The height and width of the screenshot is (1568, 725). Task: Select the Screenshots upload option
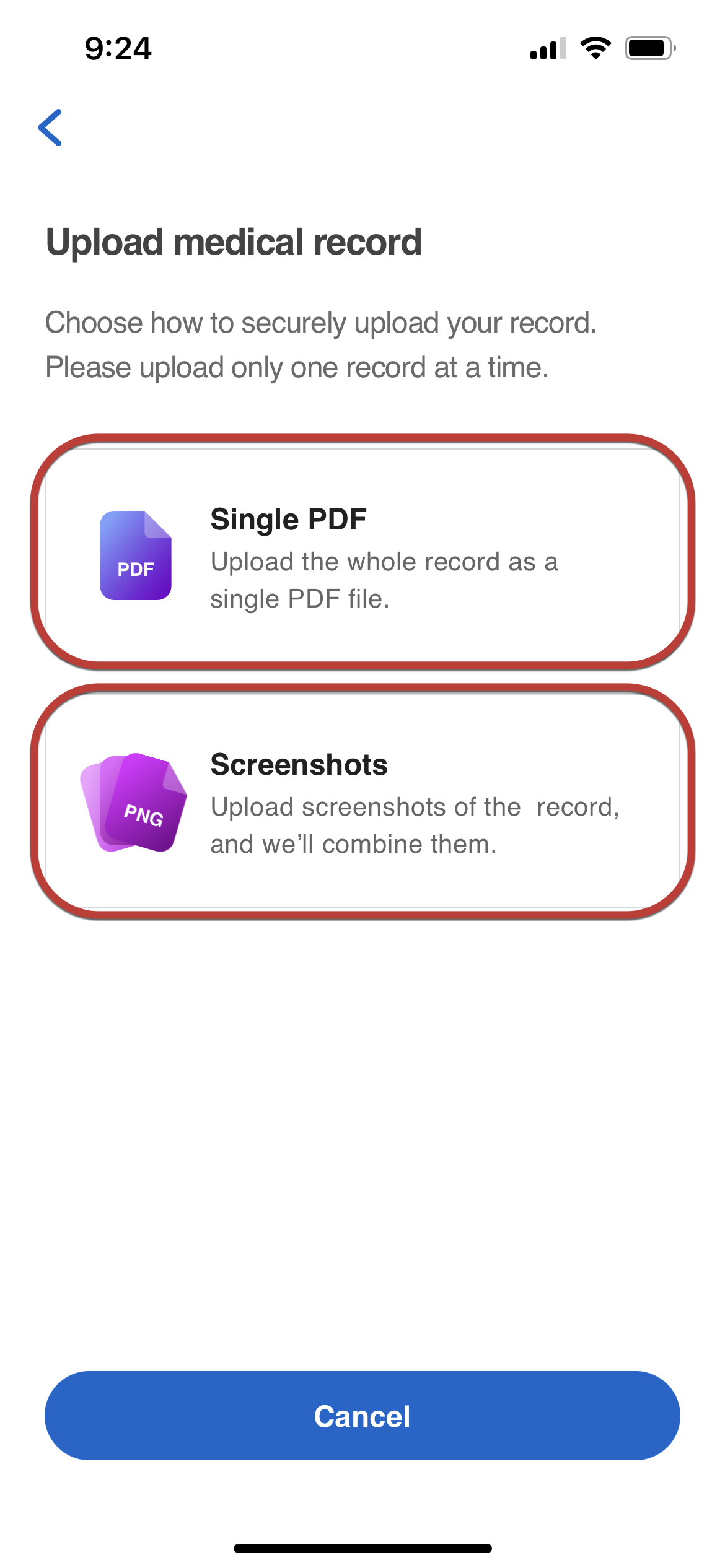[362, 801]
